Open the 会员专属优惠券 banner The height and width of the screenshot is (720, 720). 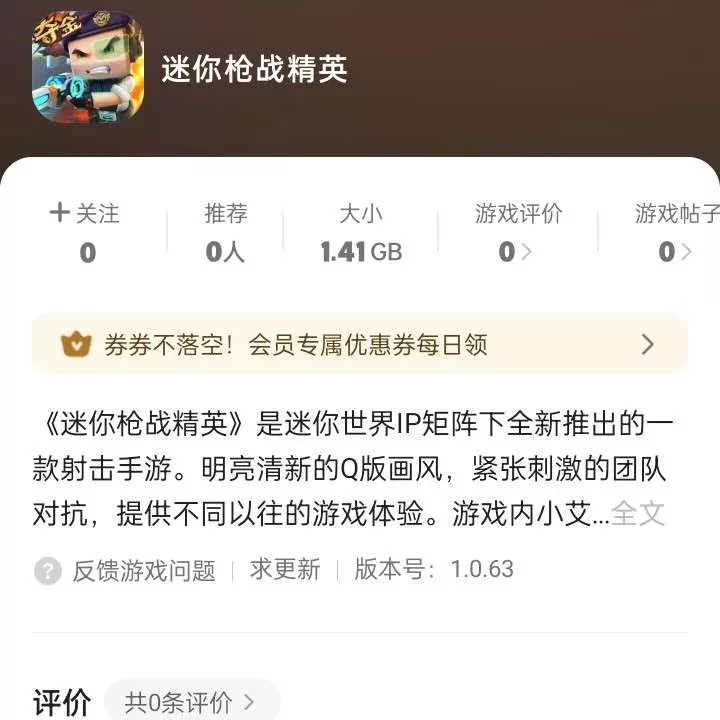pyautogui.click(x=360, y=345)
